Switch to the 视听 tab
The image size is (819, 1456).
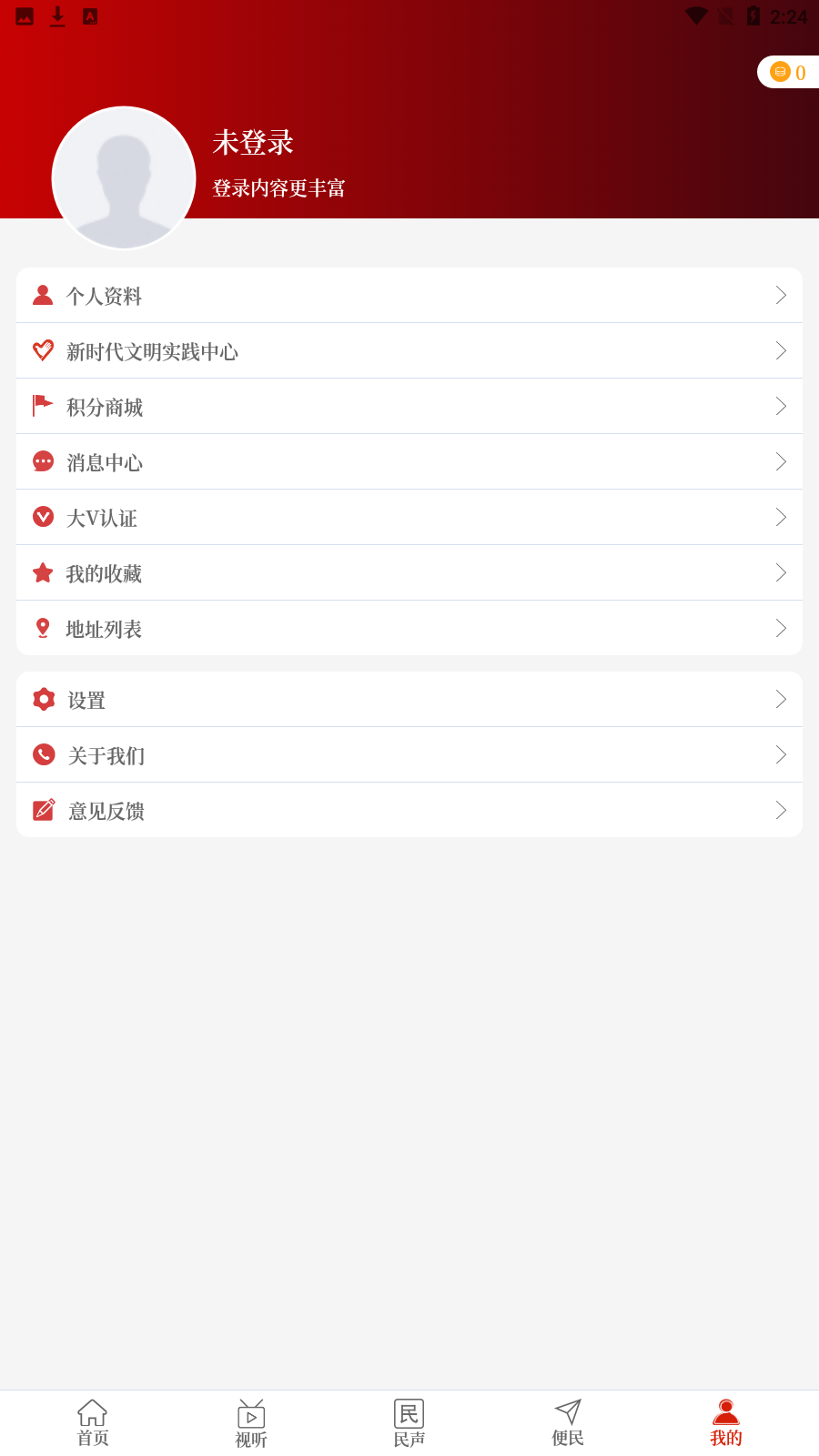pos(251,1423)
